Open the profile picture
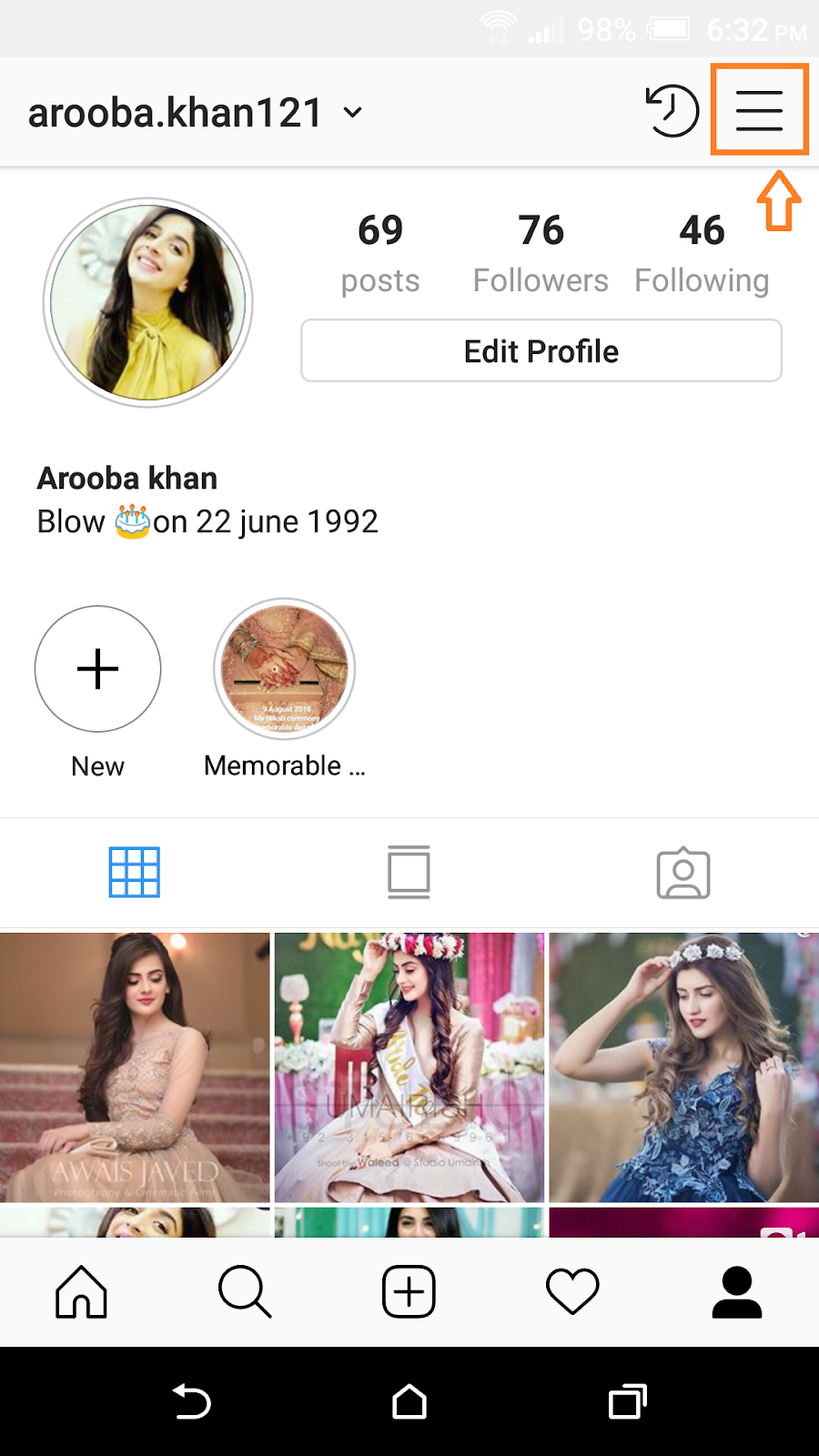Image resolution: width=819 pixels, height=1456 pixels. coord(147,302)
